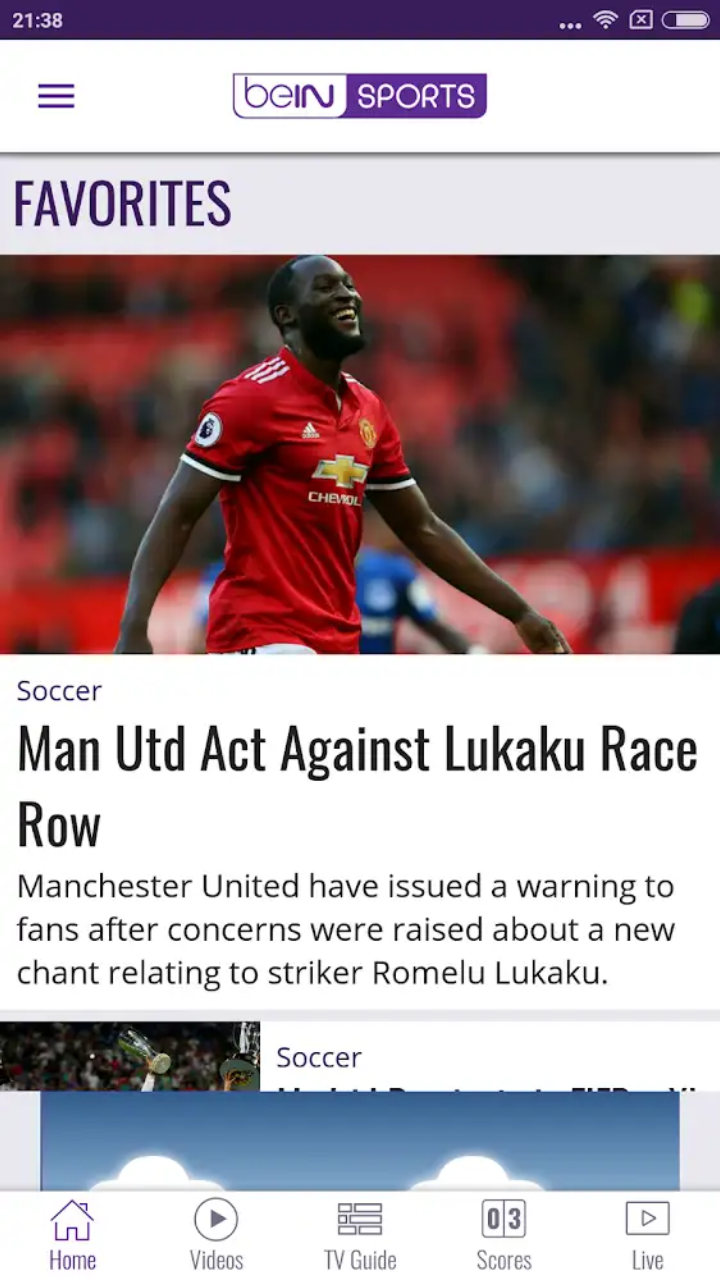The width and height of the screenshot is (720, 1280).
Task: Go to the Scores tab
Action: (504, 1236)
